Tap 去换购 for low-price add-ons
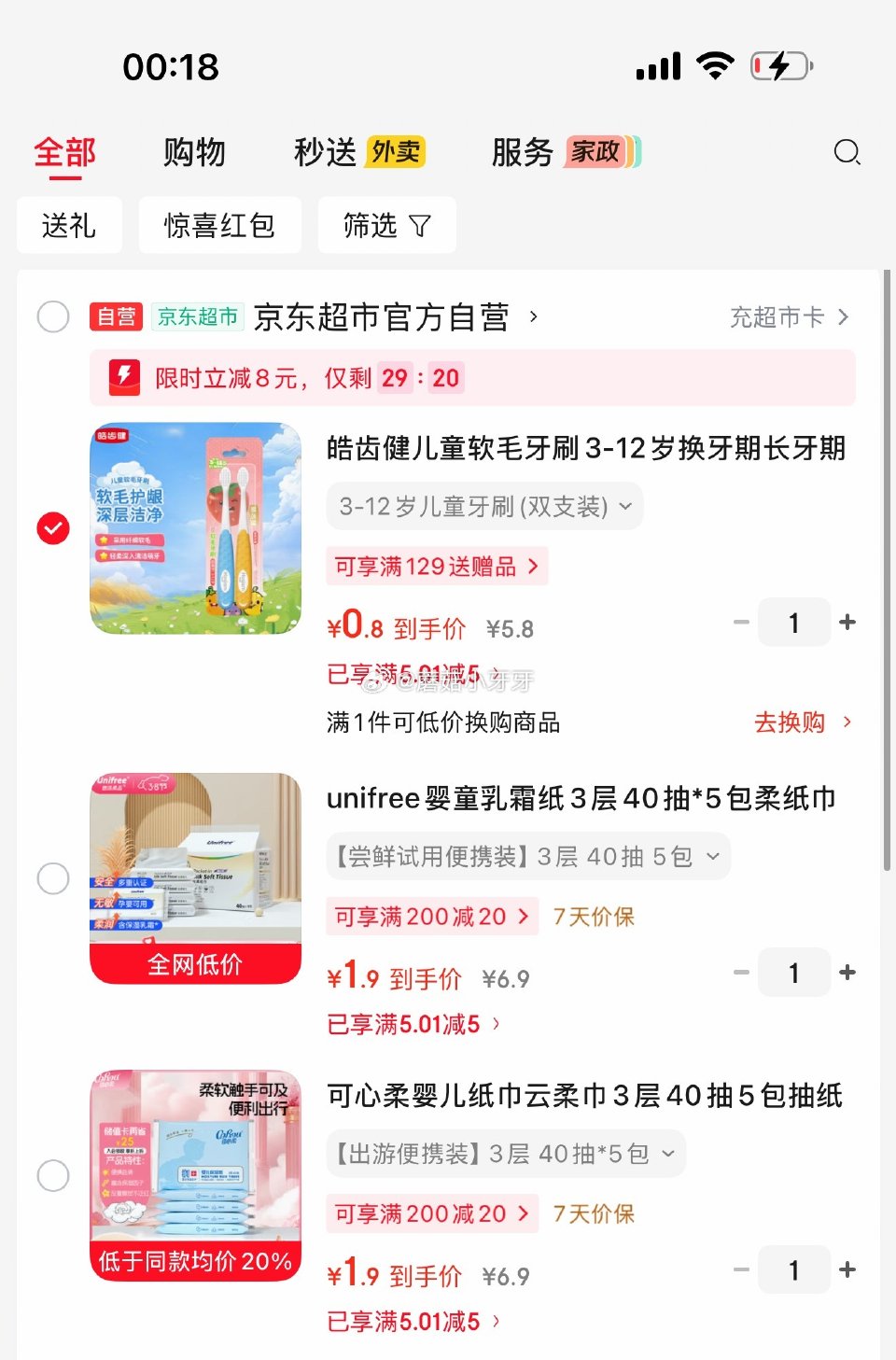Screen dimensions: 896x1360 point(801,722)
